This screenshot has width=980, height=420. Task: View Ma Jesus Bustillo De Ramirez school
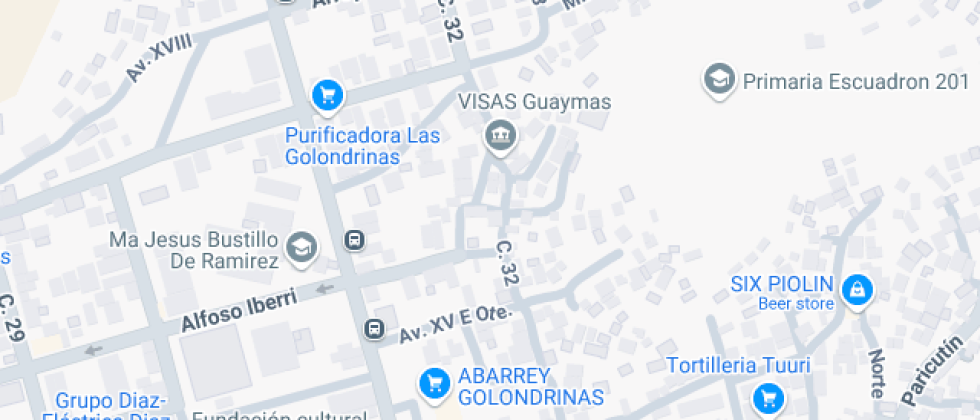coord(301,247)
